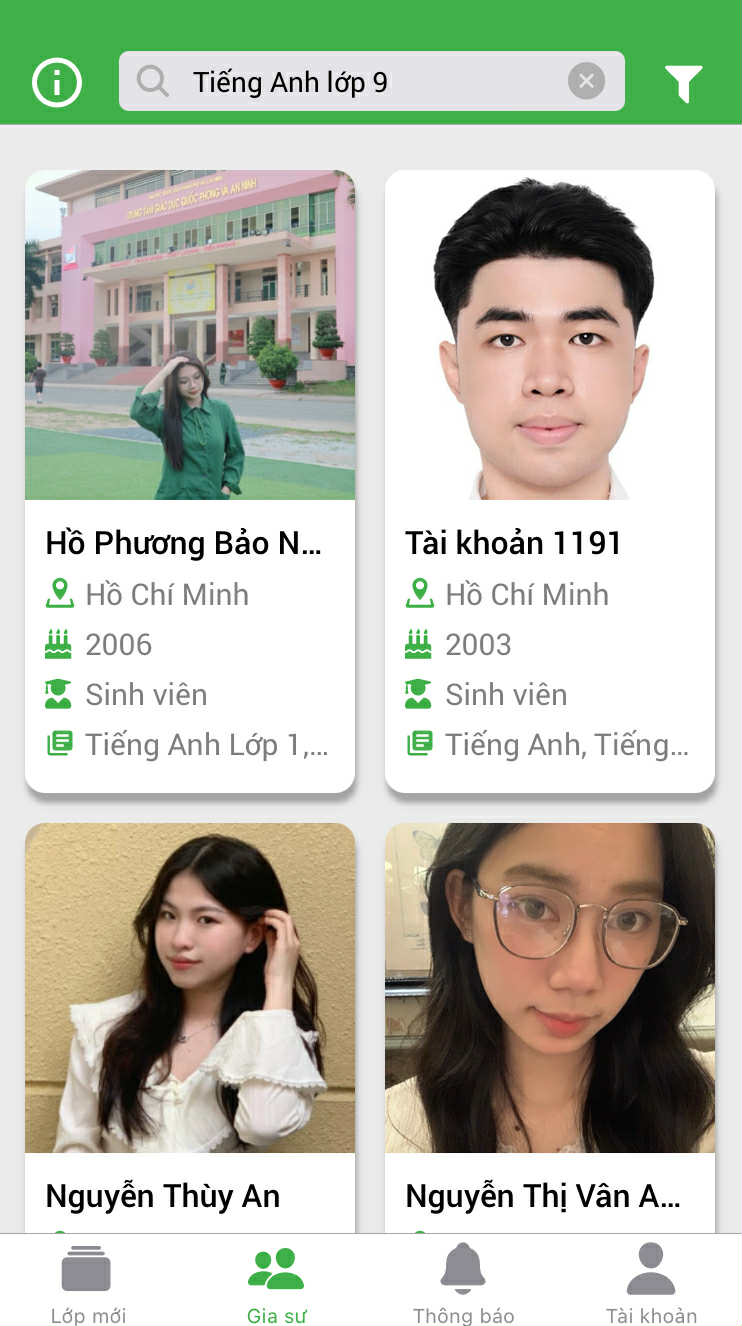
Task: Clear the search text
Action: coord(586,82)
